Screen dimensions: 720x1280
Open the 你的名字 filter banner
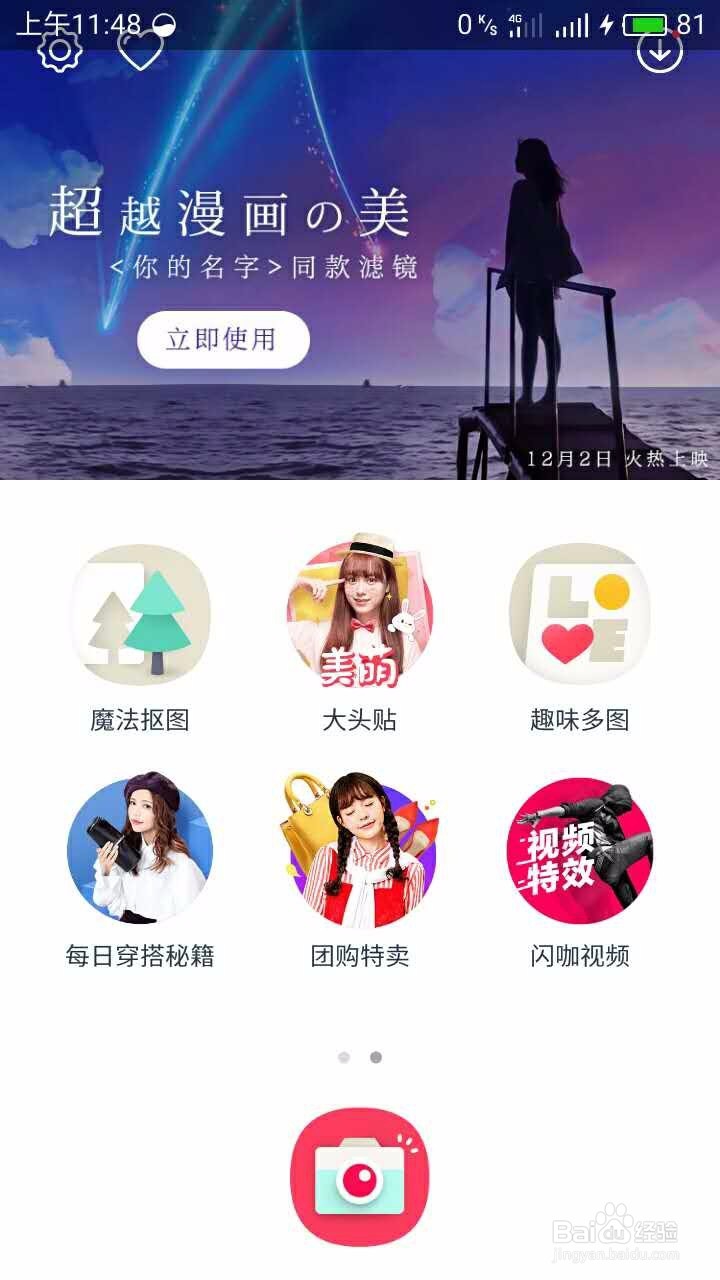click(360, 270)
